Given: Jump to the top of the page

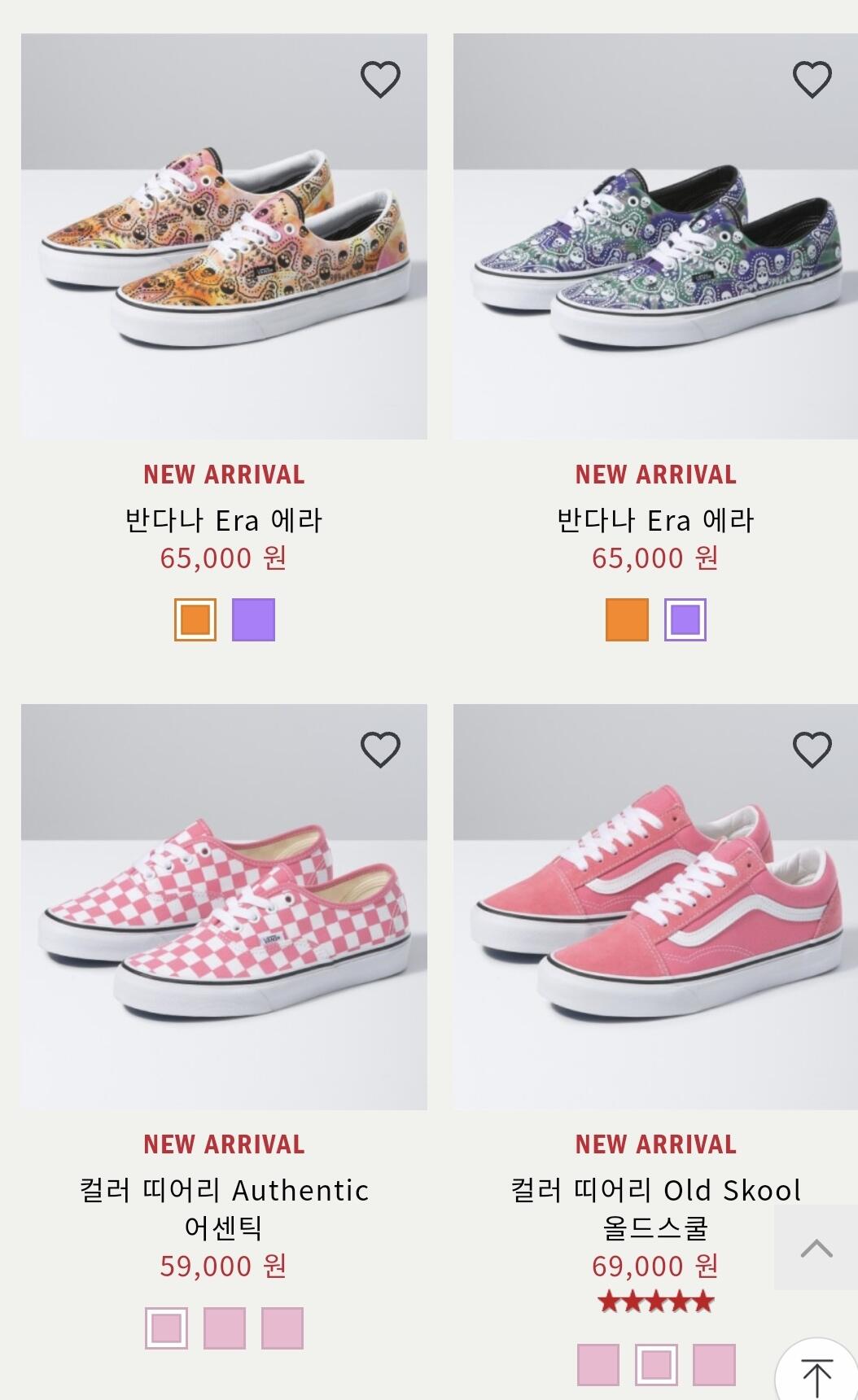Looking at the screenshot, I should pos(816,1373).
